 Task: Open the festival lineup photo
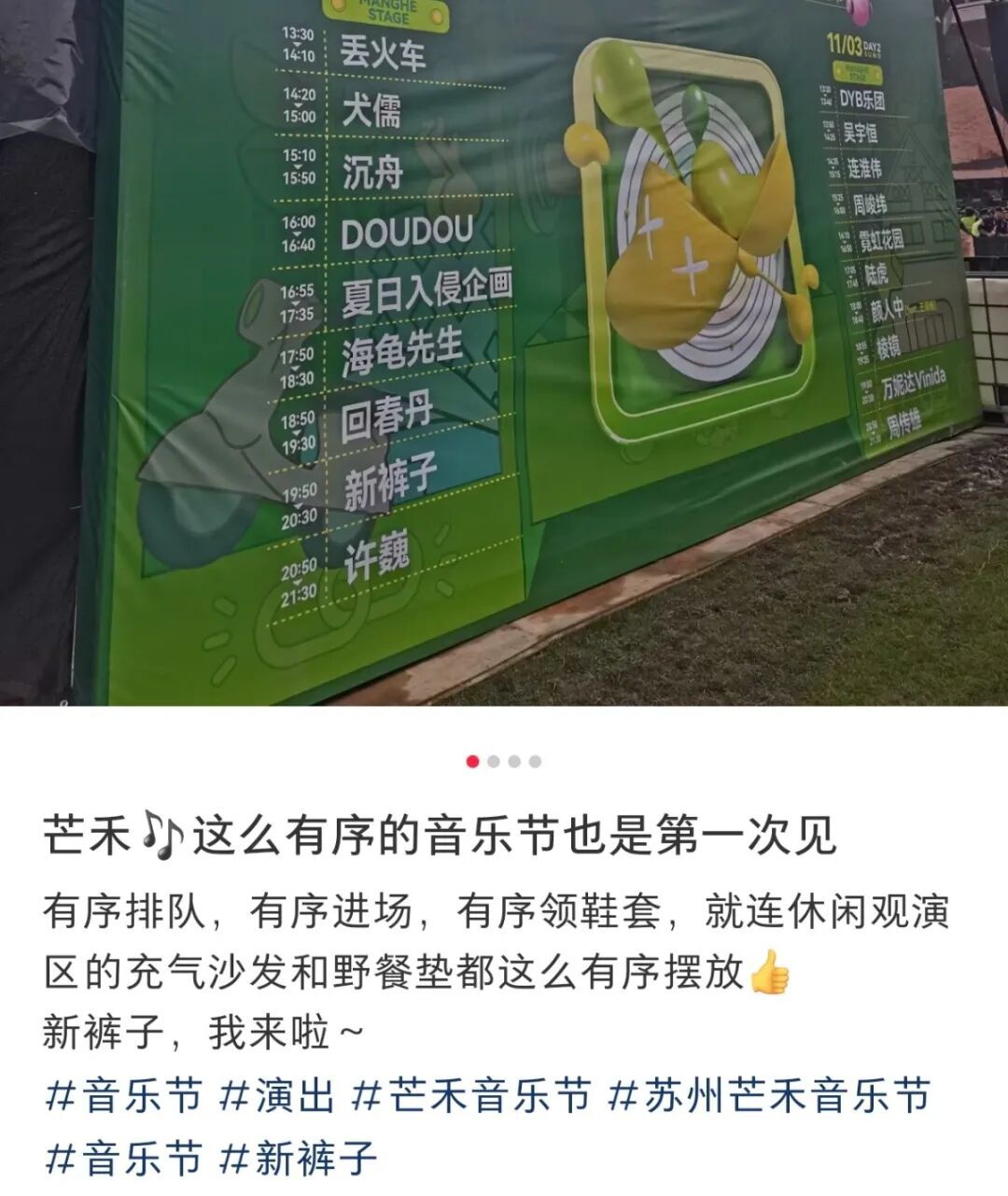coord(504,353)
